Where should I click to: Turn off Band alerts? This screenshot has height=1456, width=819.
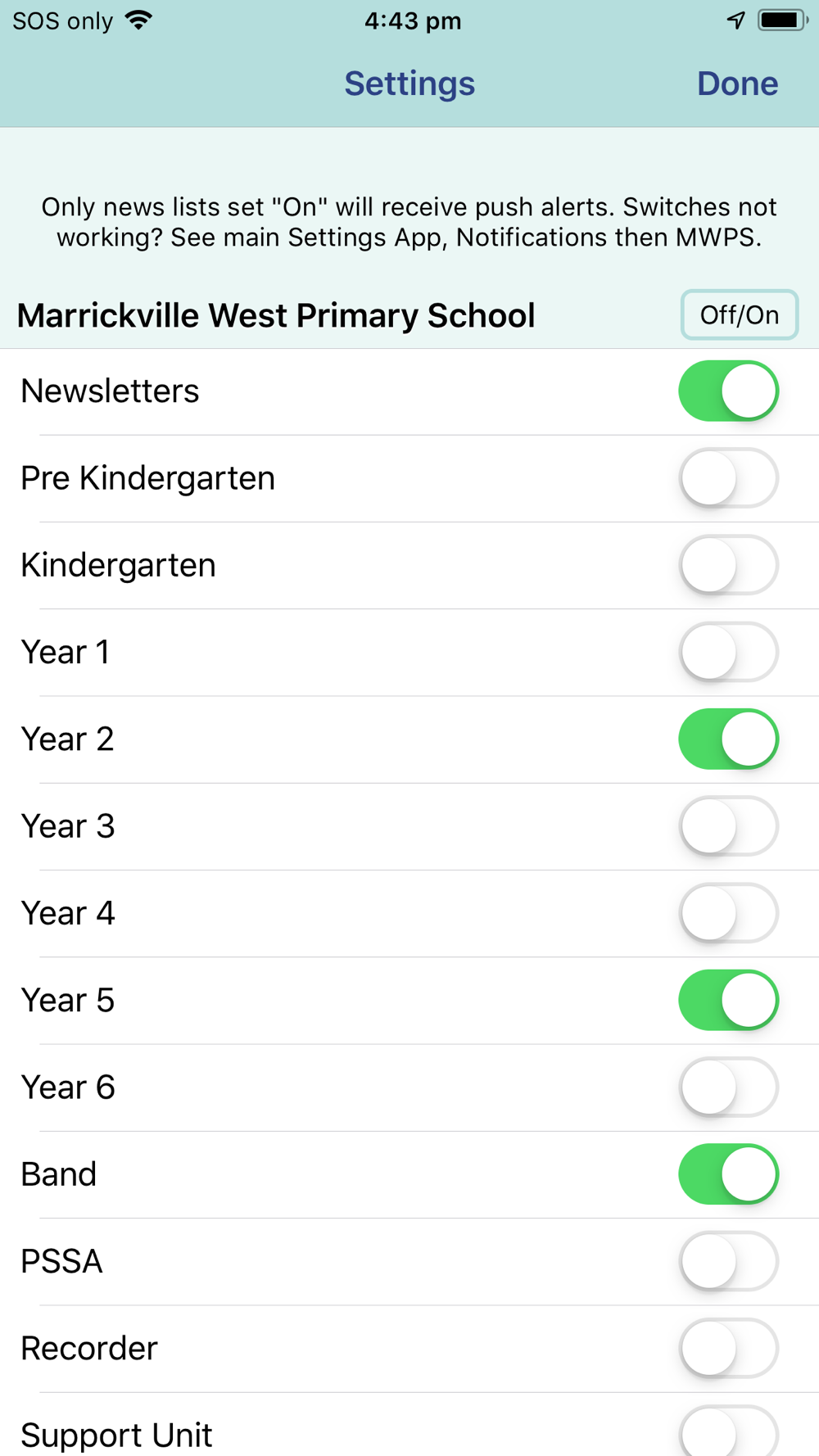tap(729, 1174)
